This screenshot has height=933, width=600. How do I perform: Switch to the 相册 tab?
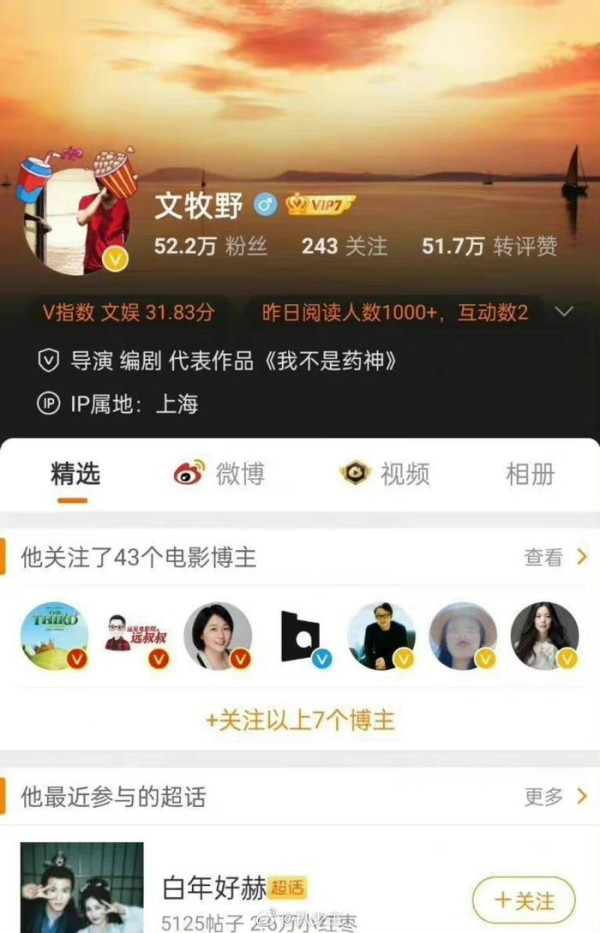[530, 474]
